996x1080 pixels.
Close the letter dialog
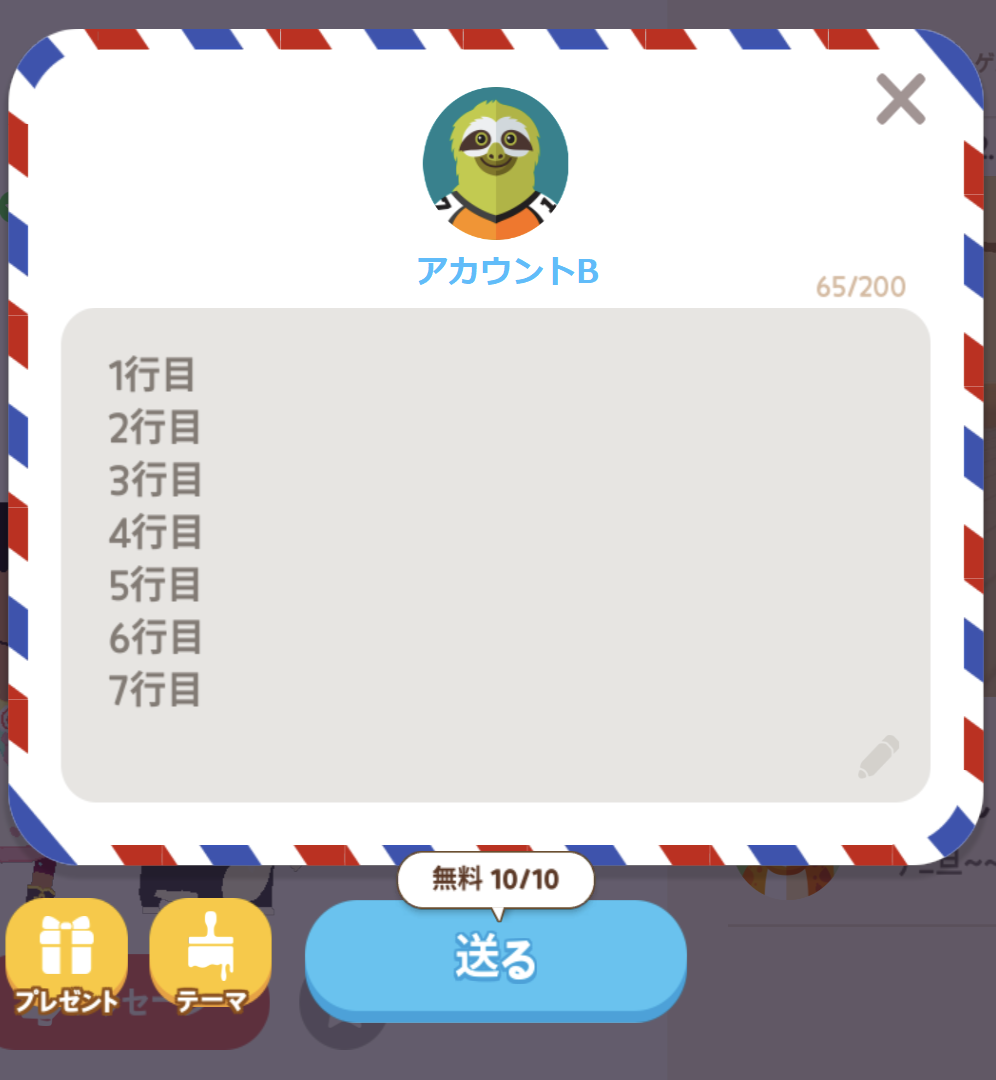pos(900,99)
